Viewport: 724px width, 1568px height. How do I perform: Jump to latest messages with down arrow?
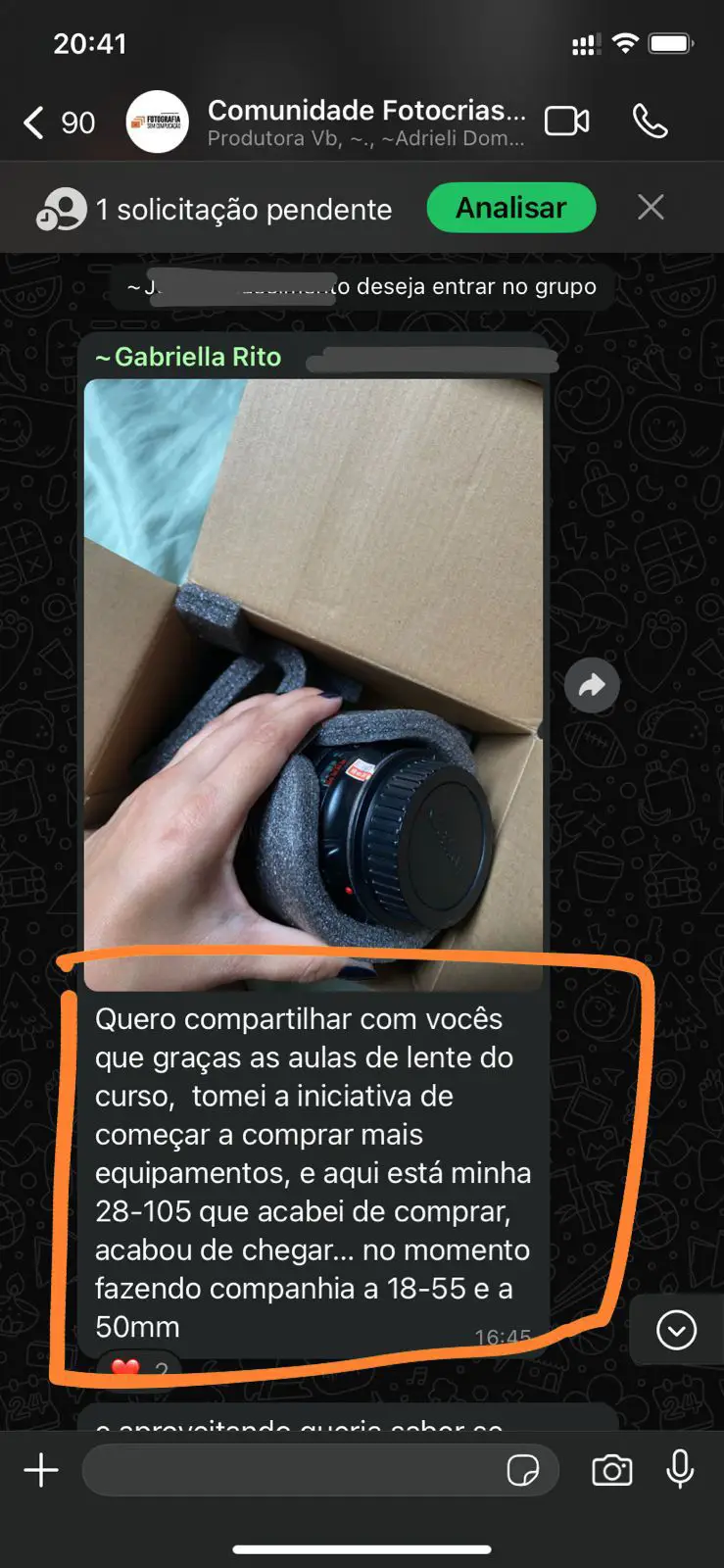click(x=676, y=1330)
